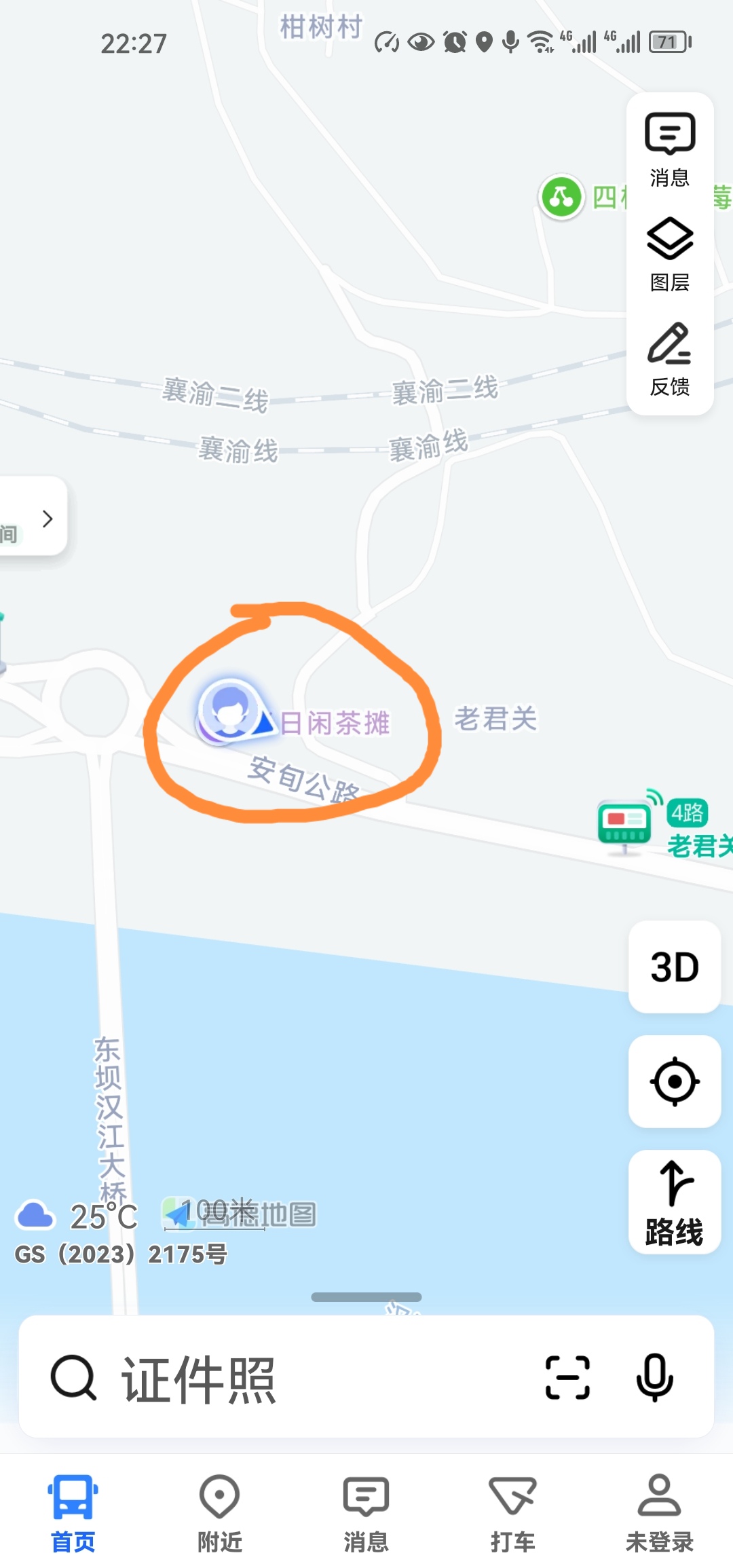Switch the map to 3D view

(674, 967)
